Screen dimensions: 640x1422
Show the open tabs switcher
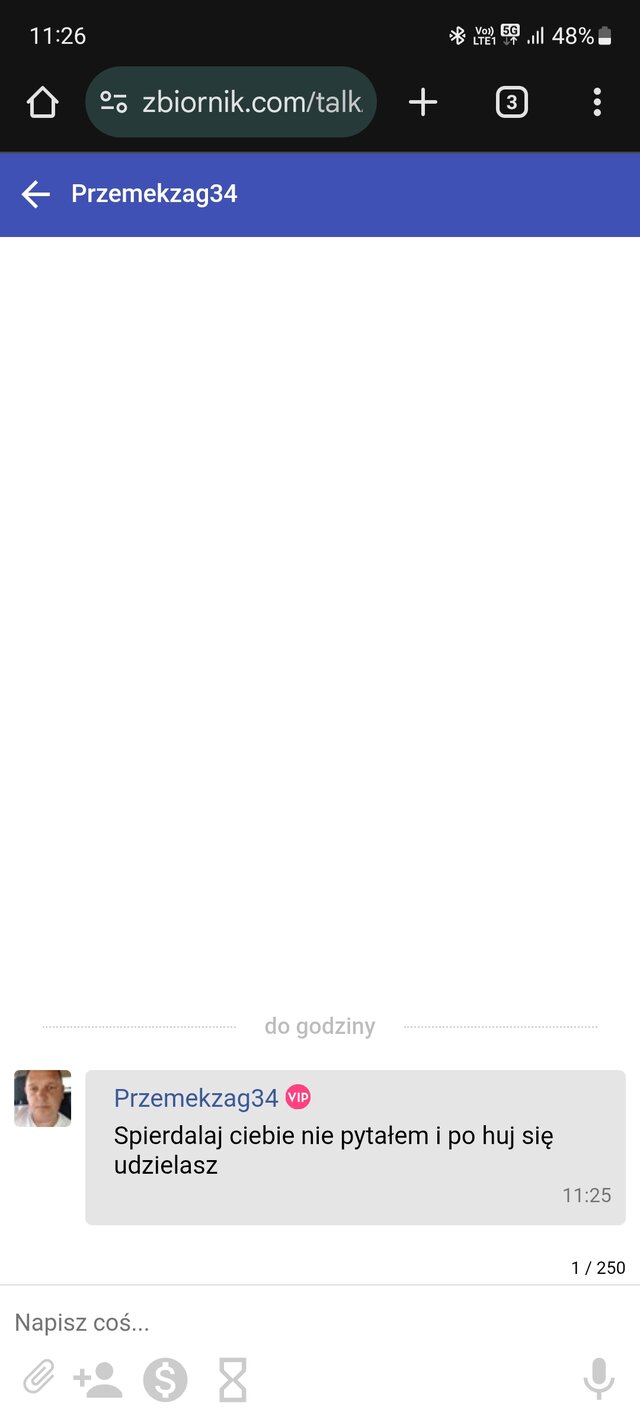click(511, 102)
